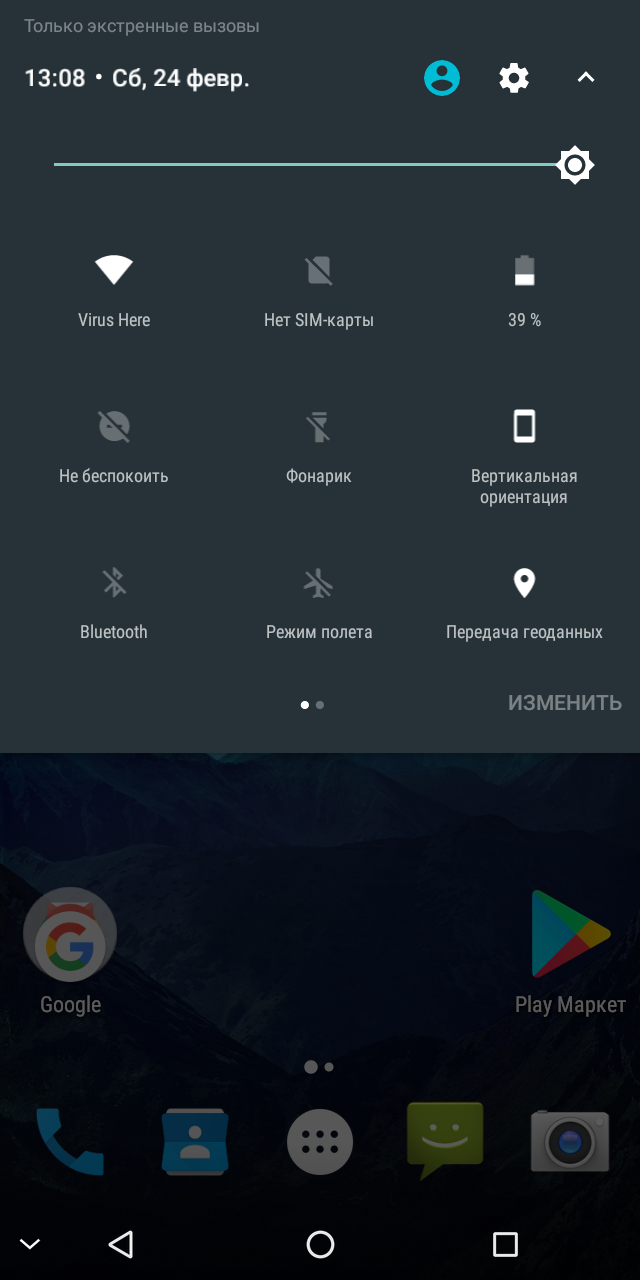Tap the brightness slider thumb
640x1280 pixels.
click(x=575, y=165)
